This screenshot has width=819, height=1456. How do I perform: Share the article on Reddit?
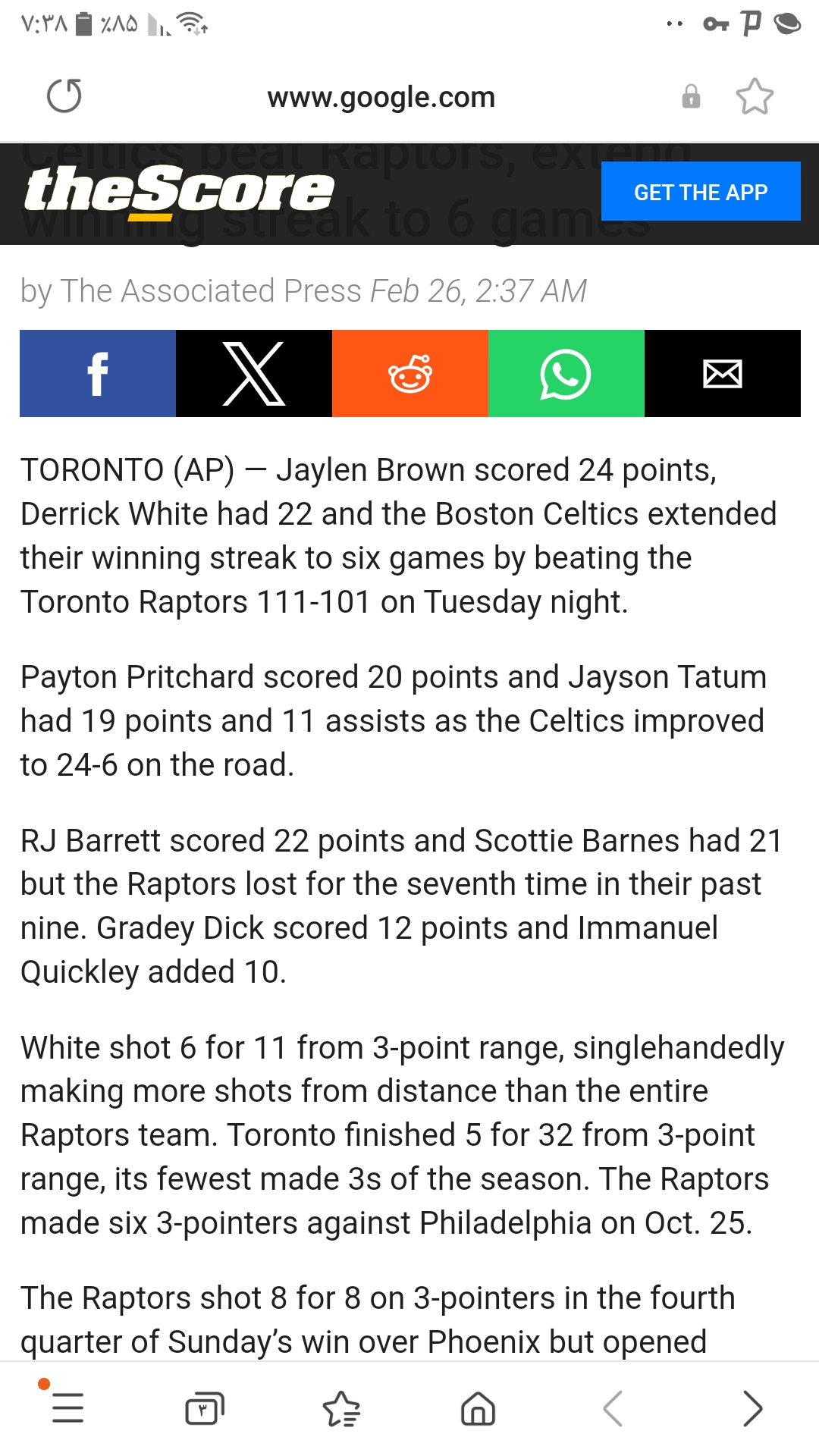410,373
